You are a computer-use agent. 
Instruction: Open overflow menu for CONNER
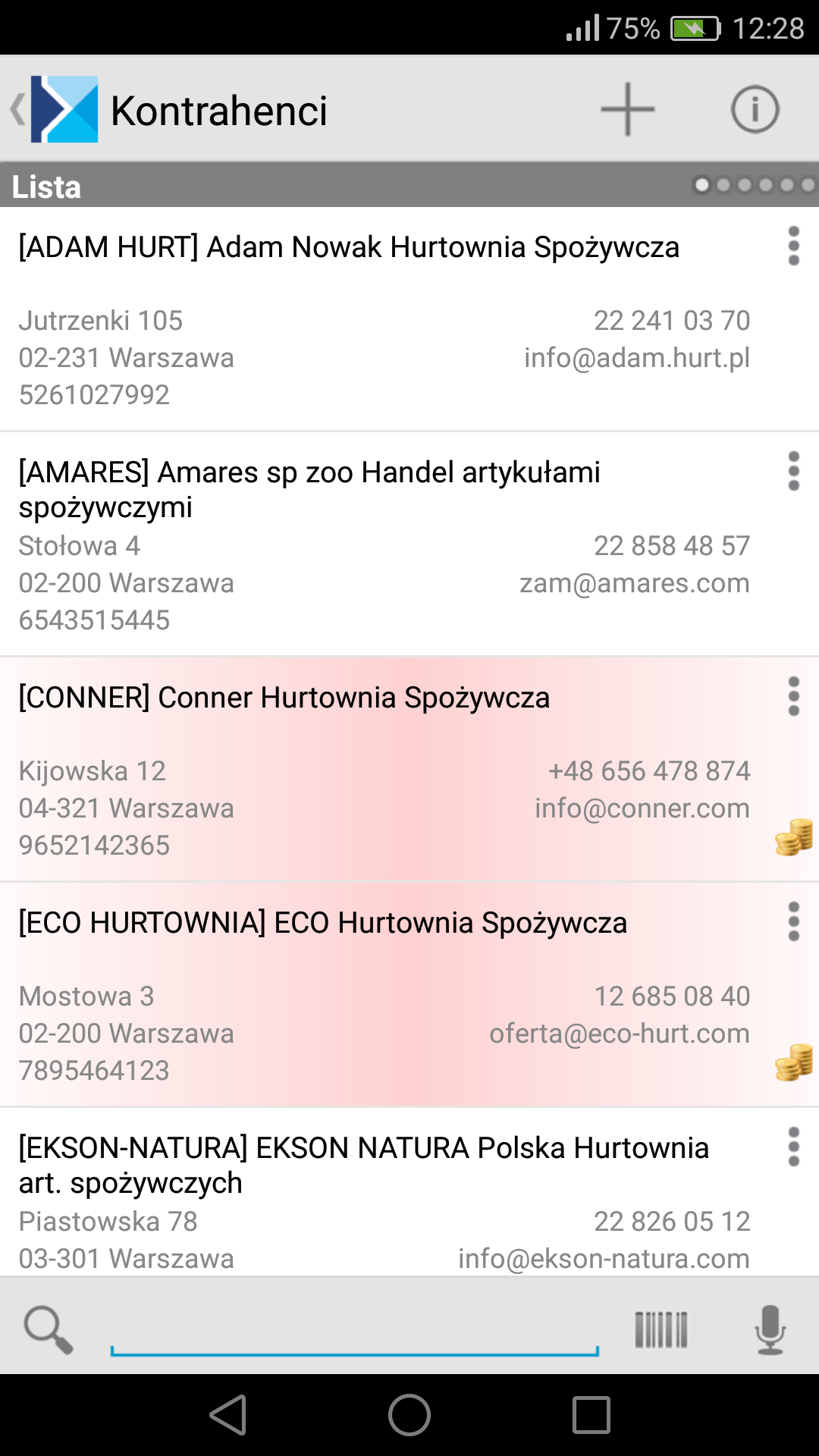(793, 696)
